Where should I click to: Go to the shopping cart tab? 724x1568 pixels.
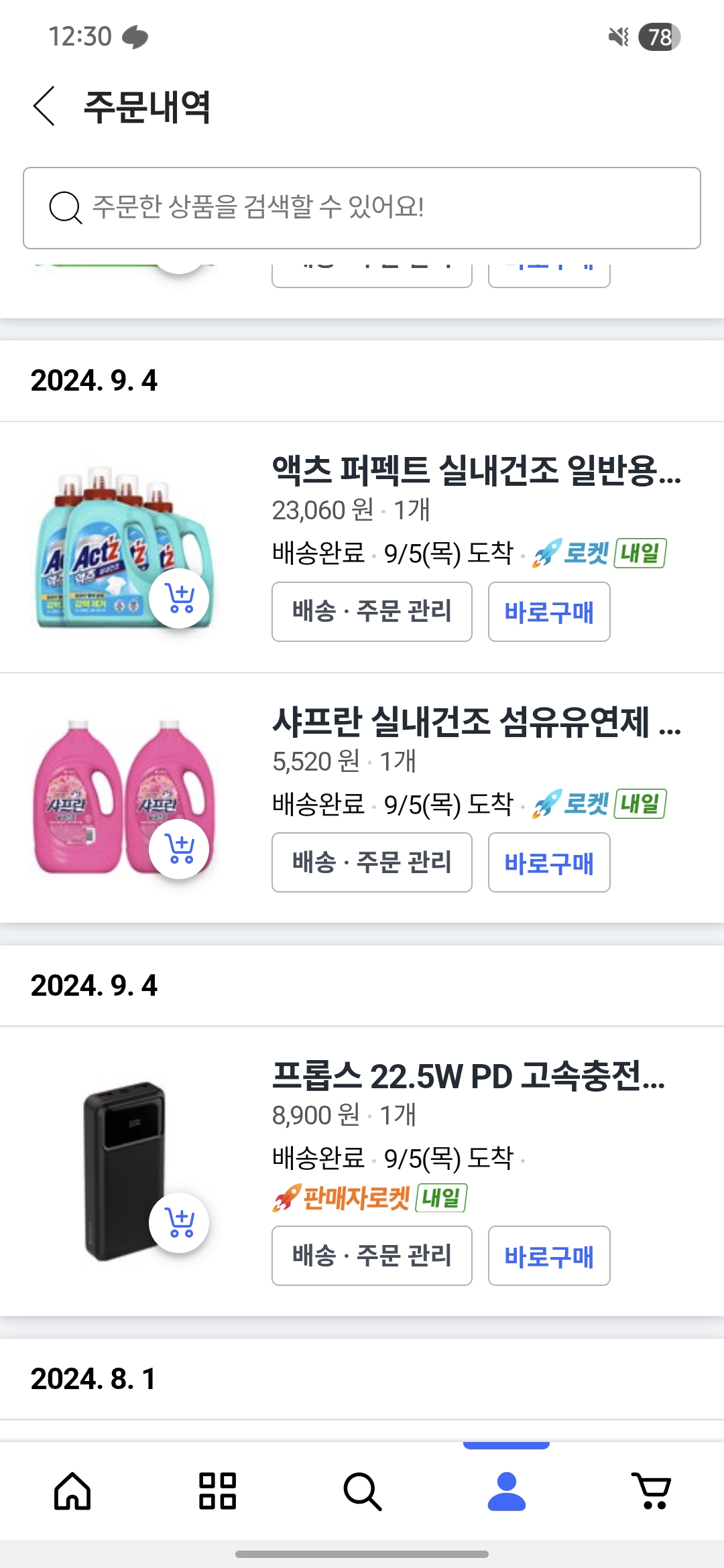click(652, 1491)
